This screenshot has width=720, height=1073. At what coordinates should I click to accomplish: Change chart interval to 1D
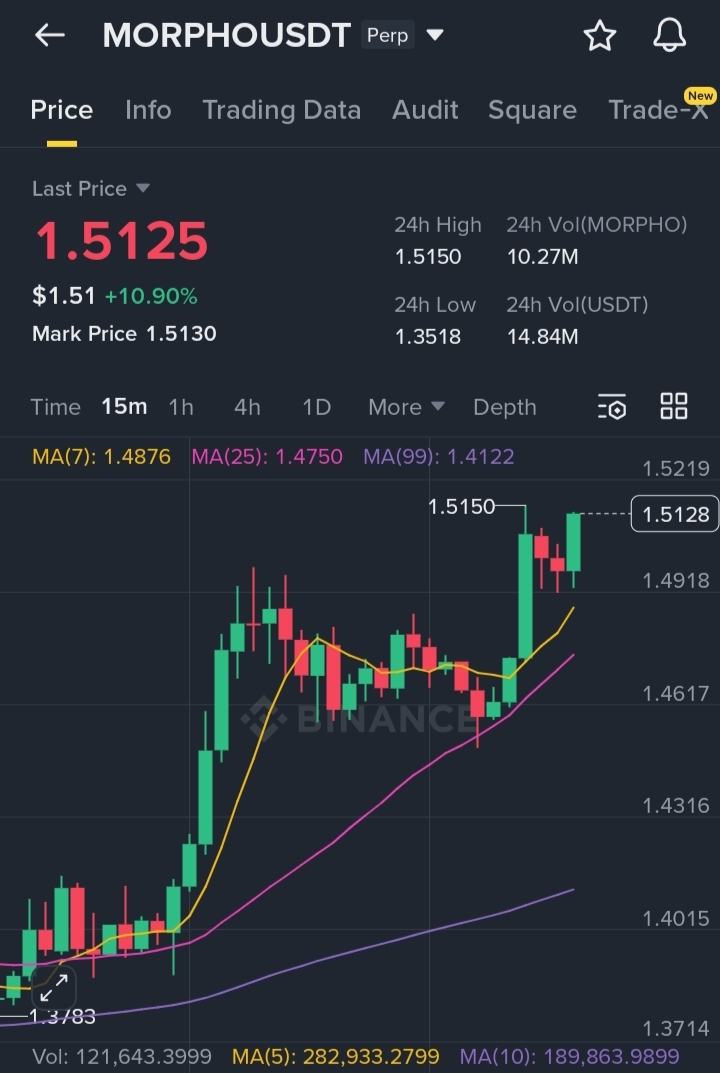coord(316,407)
